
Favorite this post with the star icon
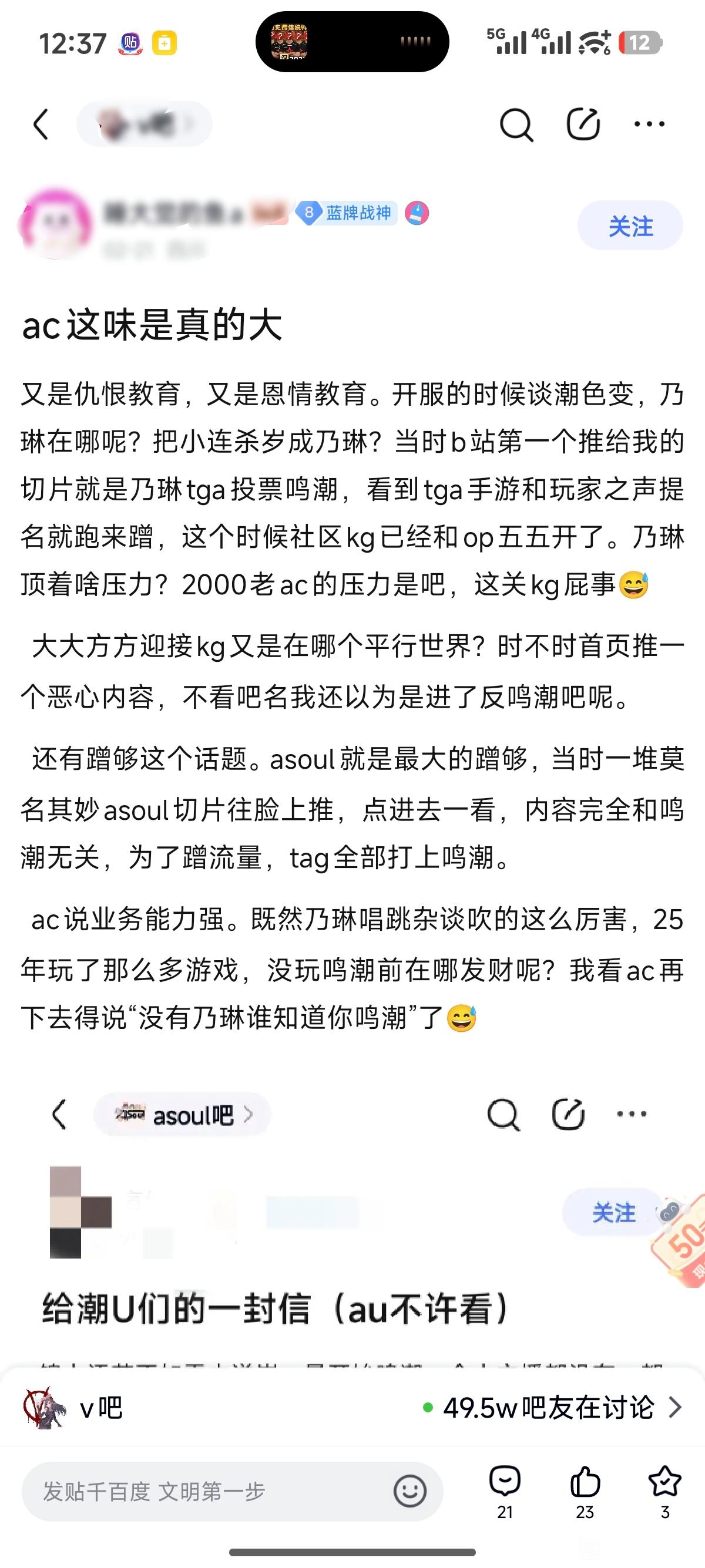(664, 1490)
